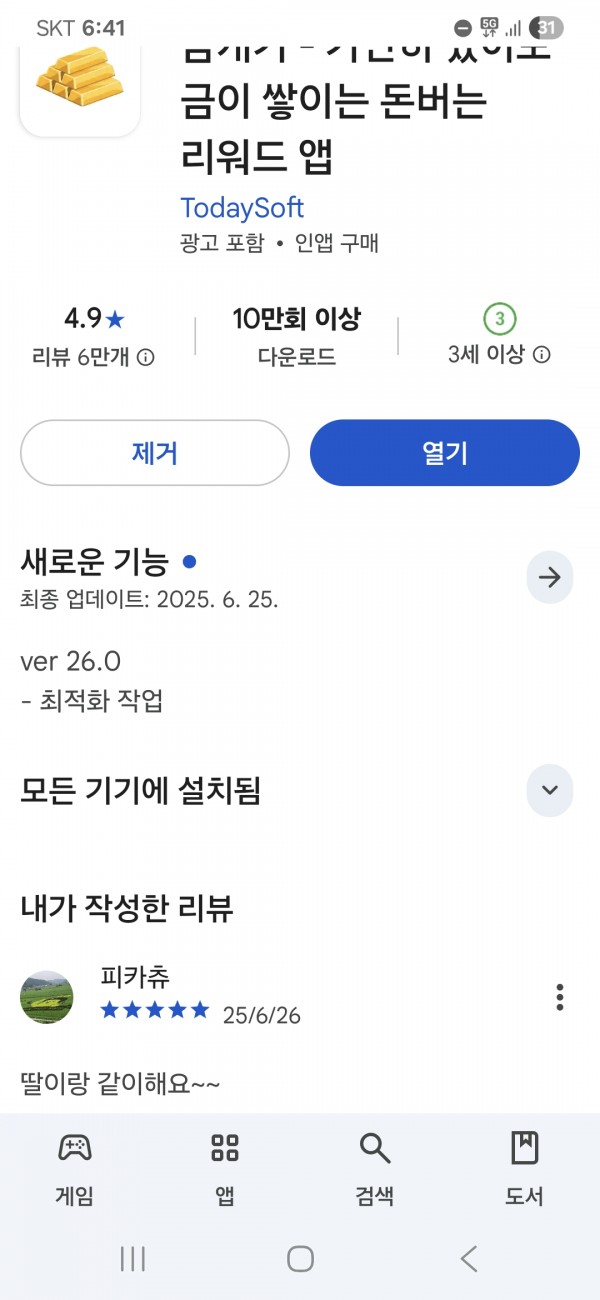
Task: Switch to the 게임 tab
Action: (x=75, y=1168)
